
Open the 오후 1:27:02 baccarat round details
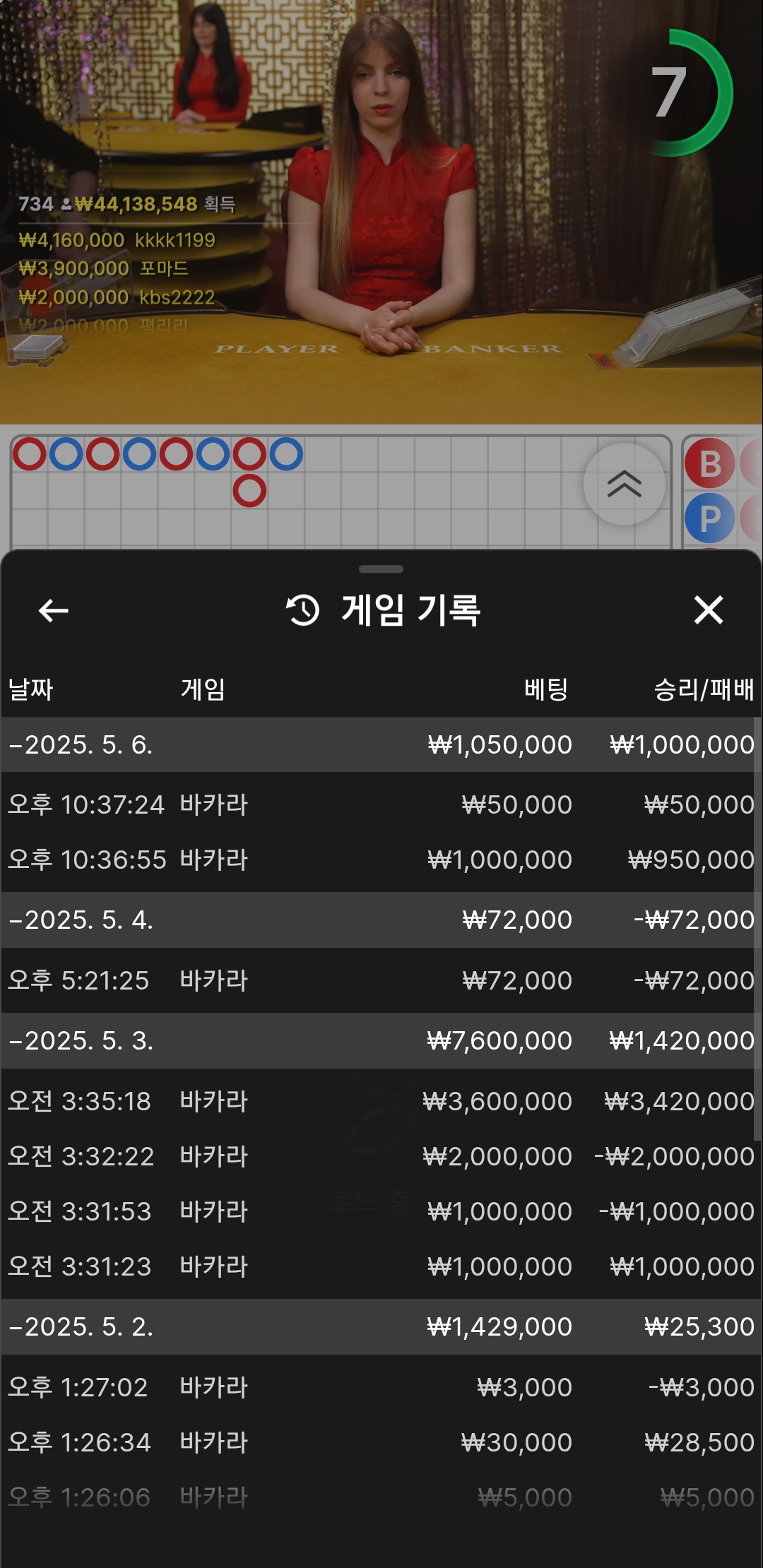point(380,1387)
